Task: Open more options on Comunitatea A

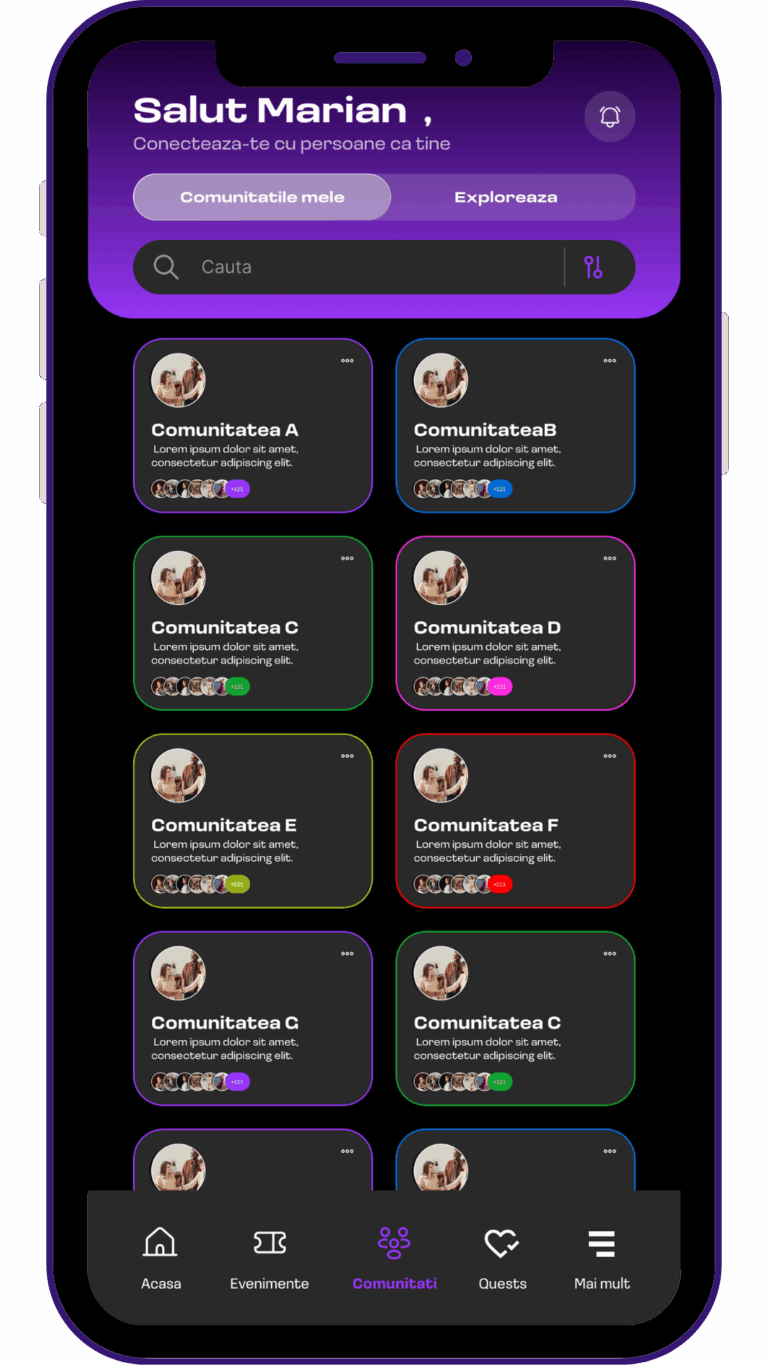Action: [x=347, y=361]
